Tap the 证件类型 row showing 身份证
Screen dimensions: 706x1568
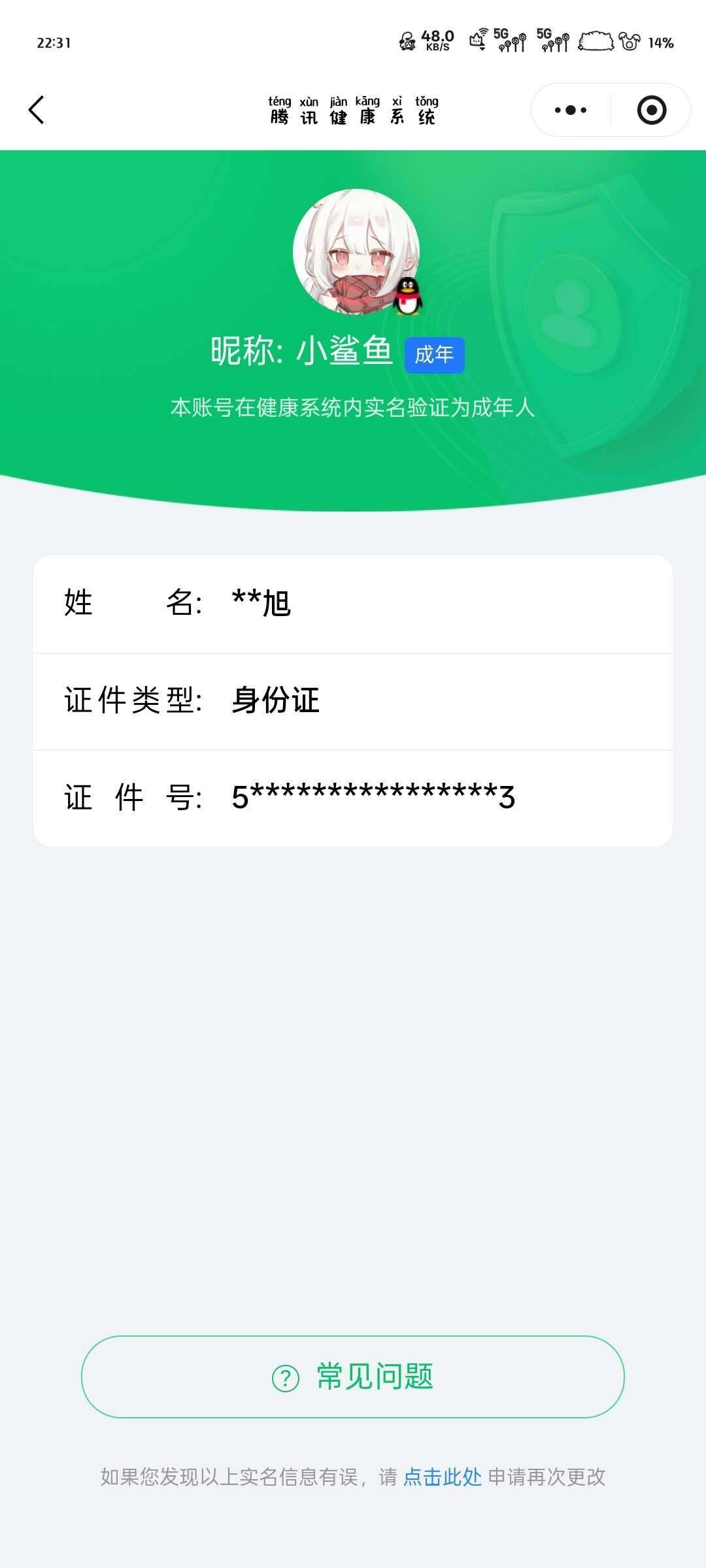(x=353, y=701)
